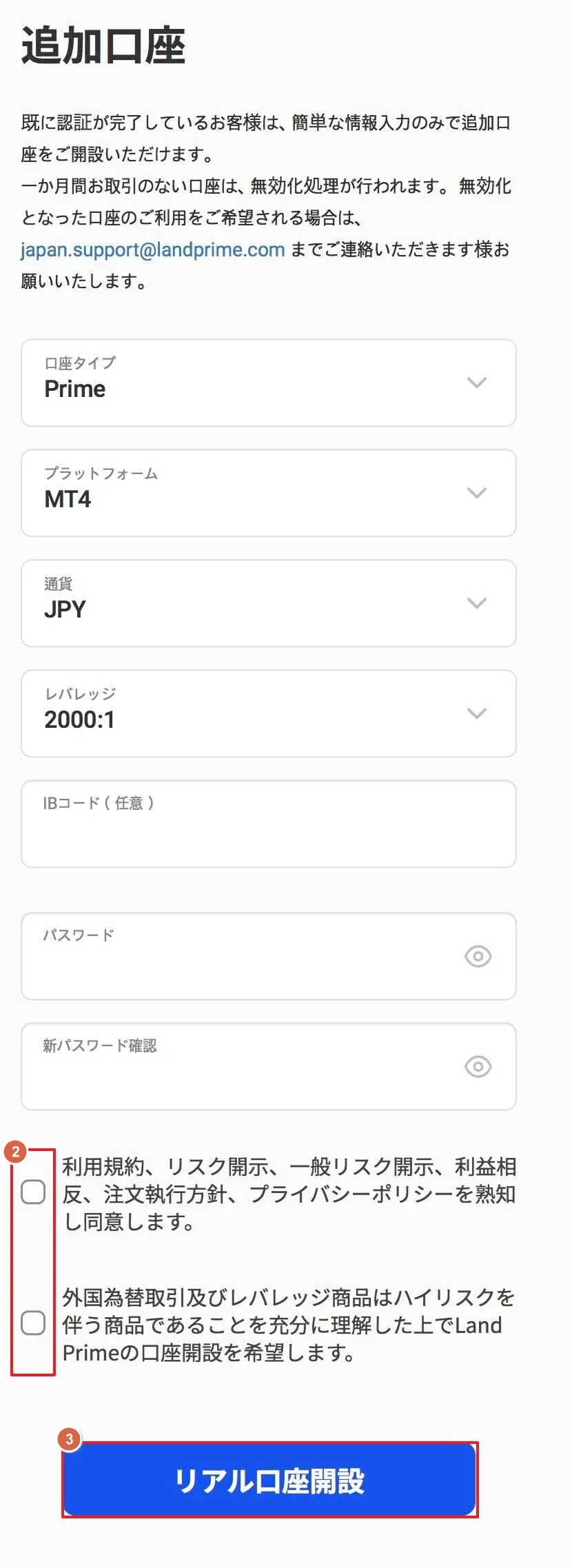Select the レバレッジ dropdown showing 2000:1
Viewport: 572px width, 1568px height.
269,714
